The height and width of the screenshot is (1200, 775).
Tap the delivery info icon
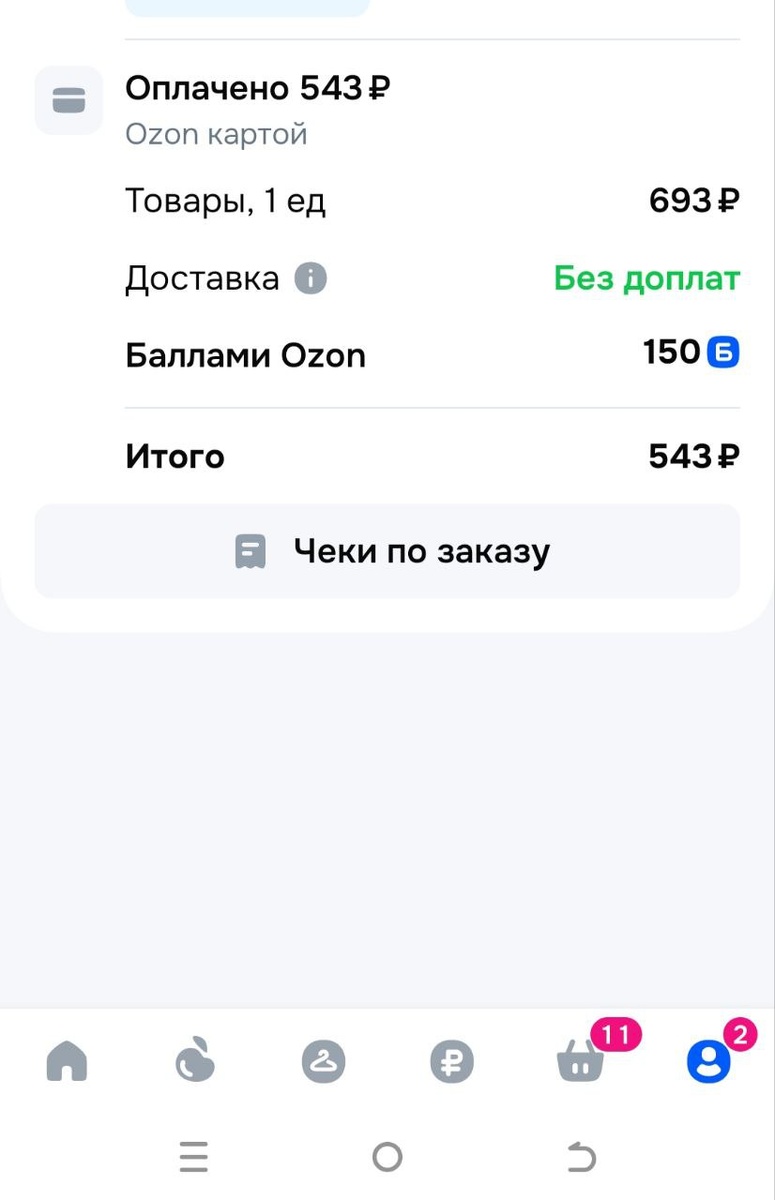[x=310, y=278]
